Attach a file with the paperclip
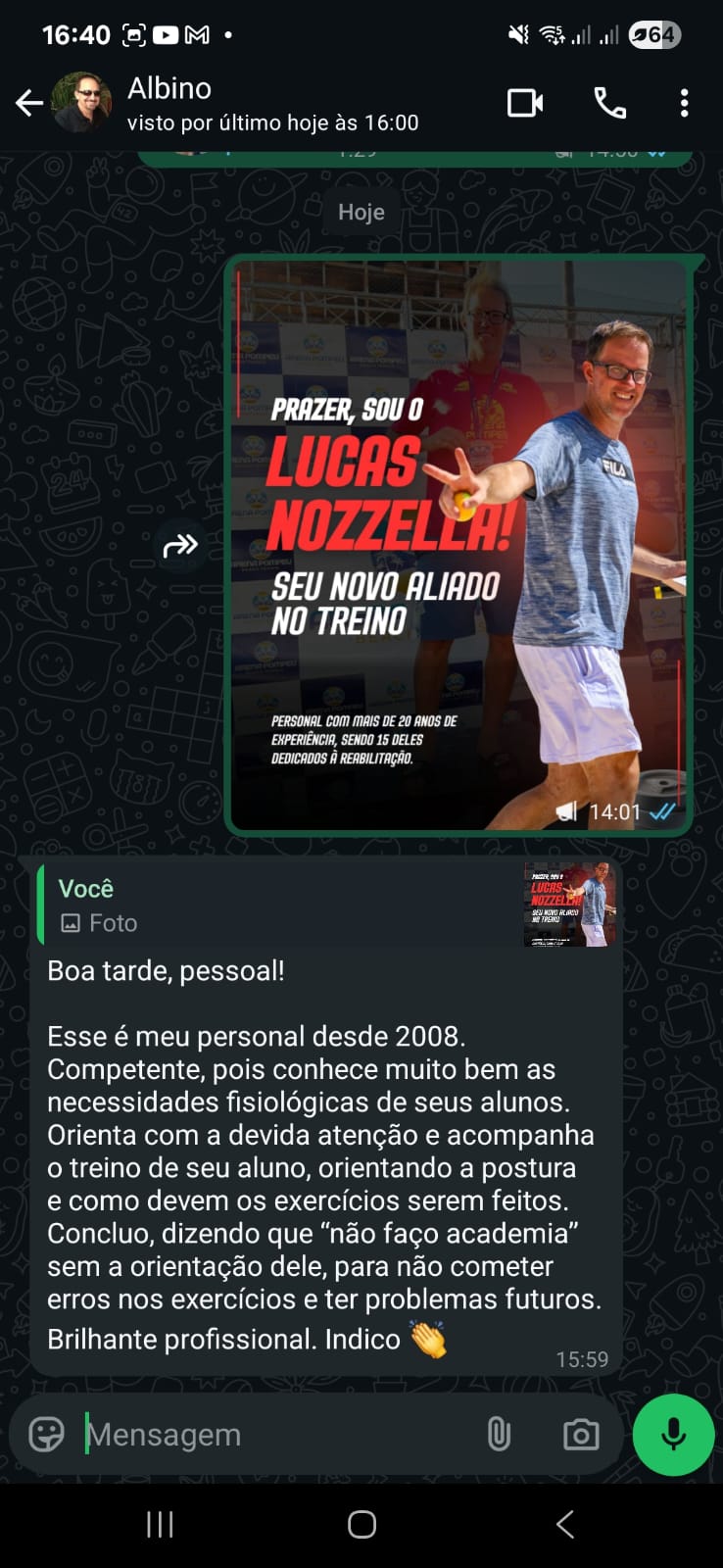Image resolution: width=723 pixels, height=1568 pixels. [x=499, y=1435]
